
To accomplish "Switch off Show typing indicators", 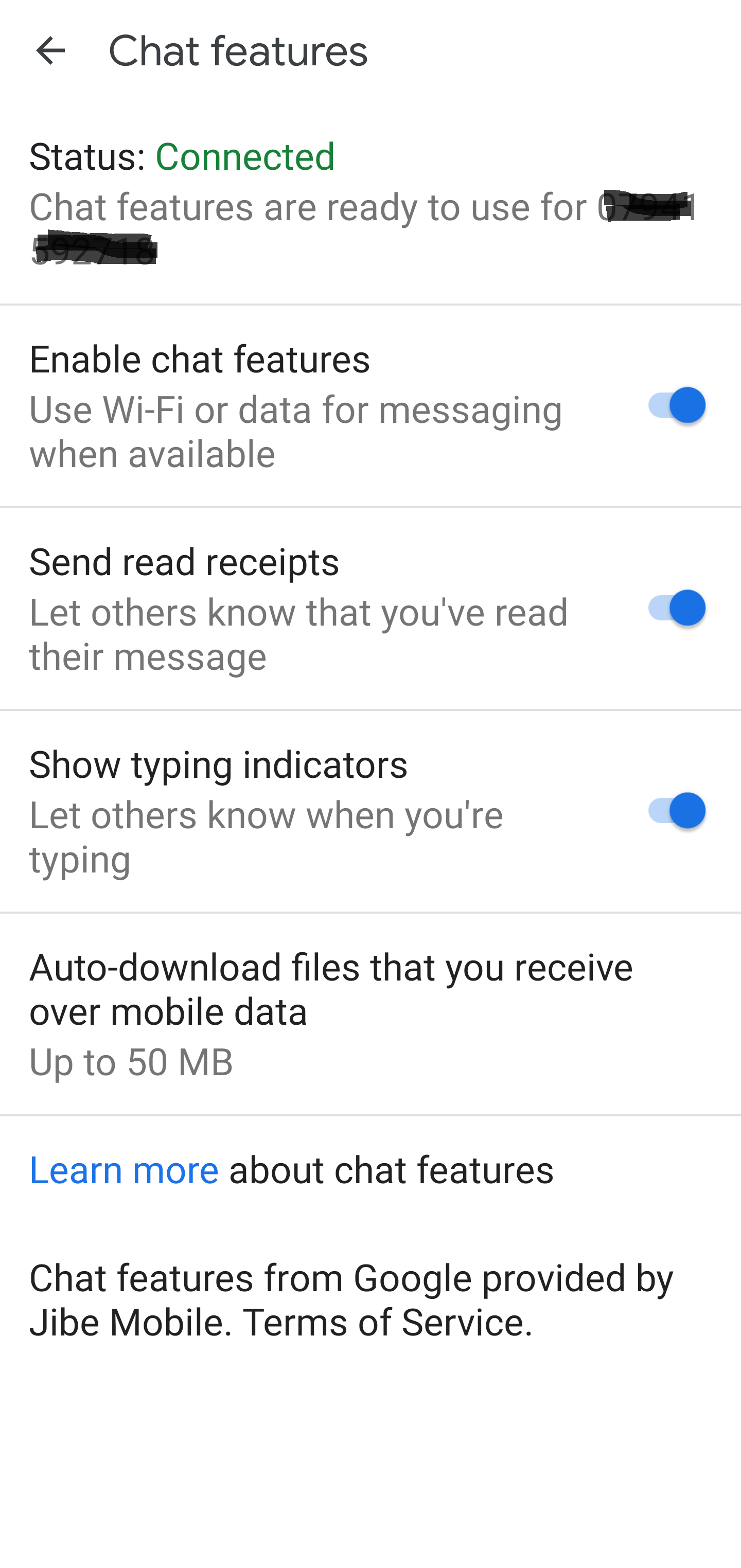I will 676,811.
